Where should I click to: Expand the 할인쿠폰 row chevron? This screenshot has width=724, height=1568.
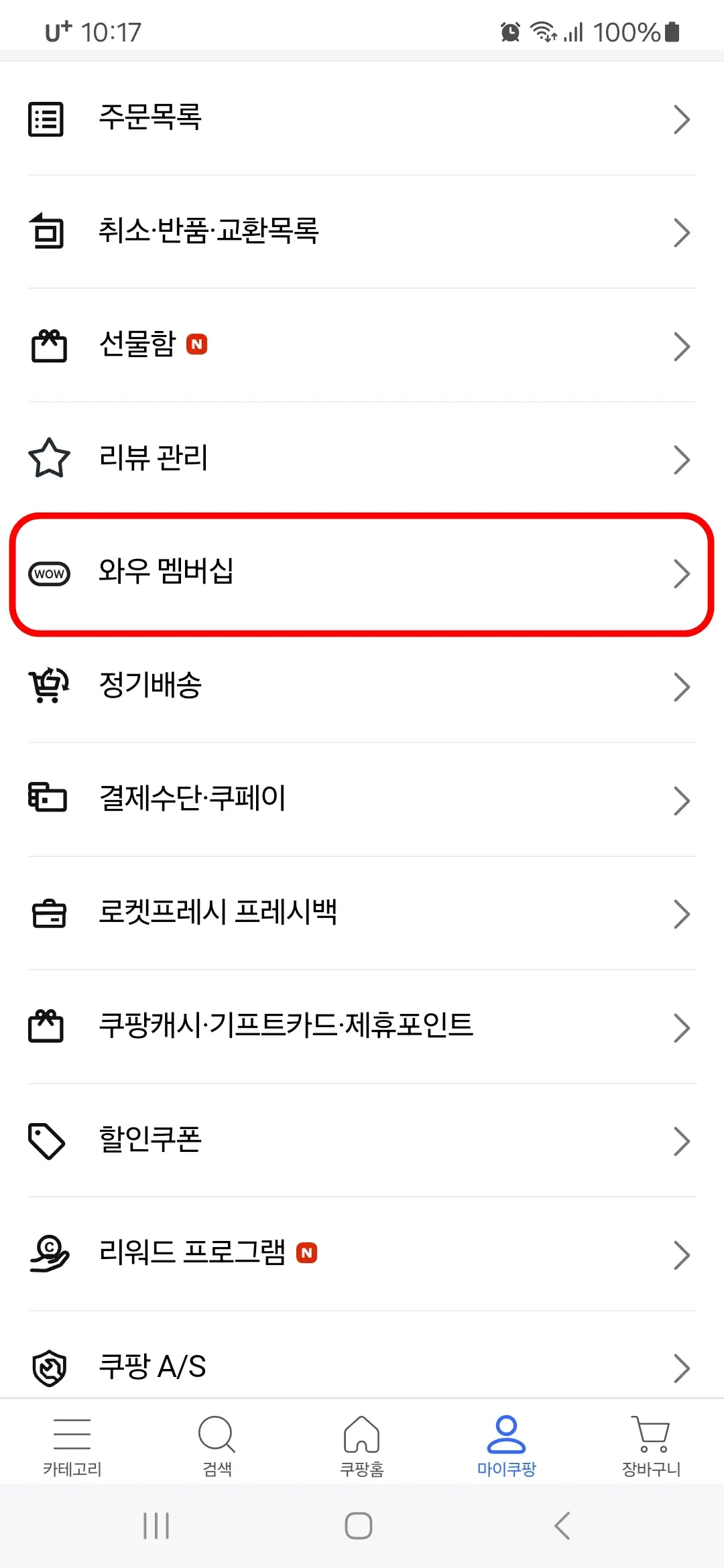pos(682,1140)
